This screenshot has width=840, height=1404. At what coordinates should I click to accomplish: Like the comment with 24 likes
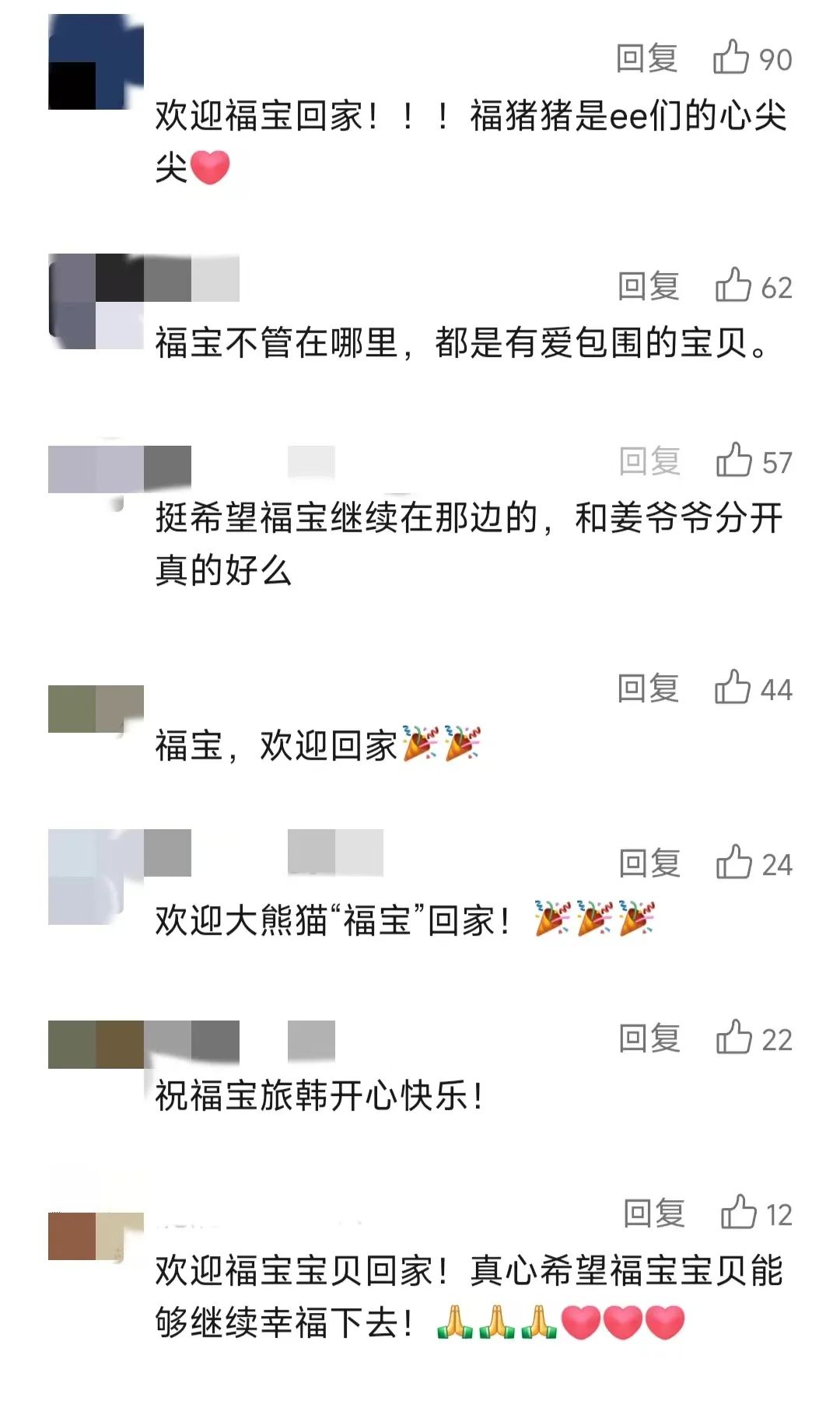(x=733, y=863)
